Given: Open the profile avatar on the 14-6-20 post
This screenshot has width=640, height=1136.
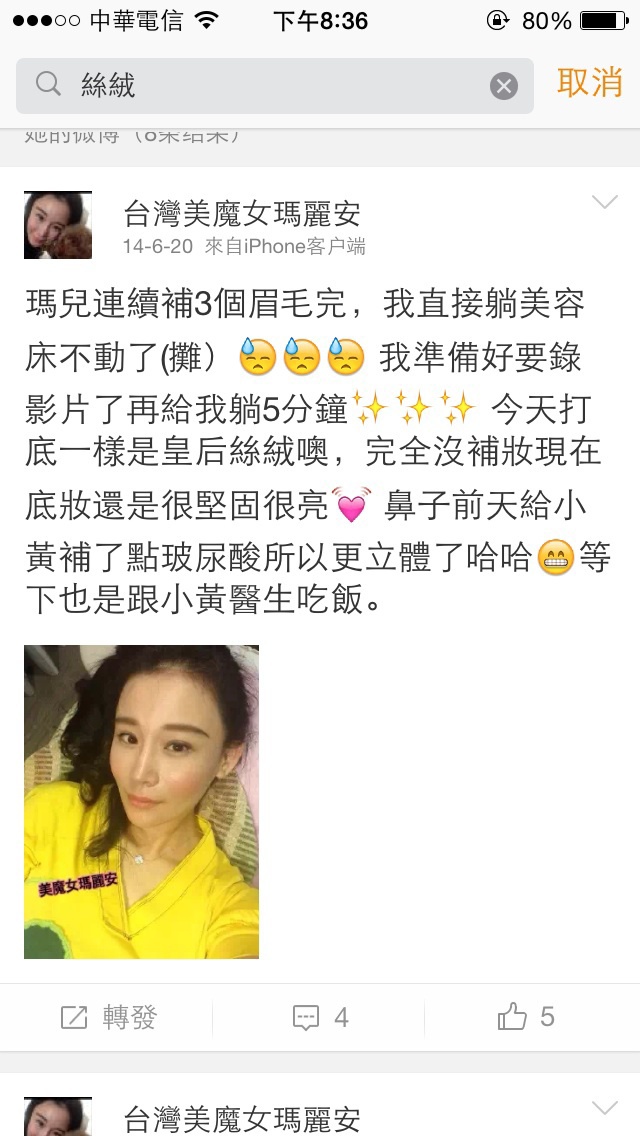Looking at the screenshot, I should (x=58, y=225).
